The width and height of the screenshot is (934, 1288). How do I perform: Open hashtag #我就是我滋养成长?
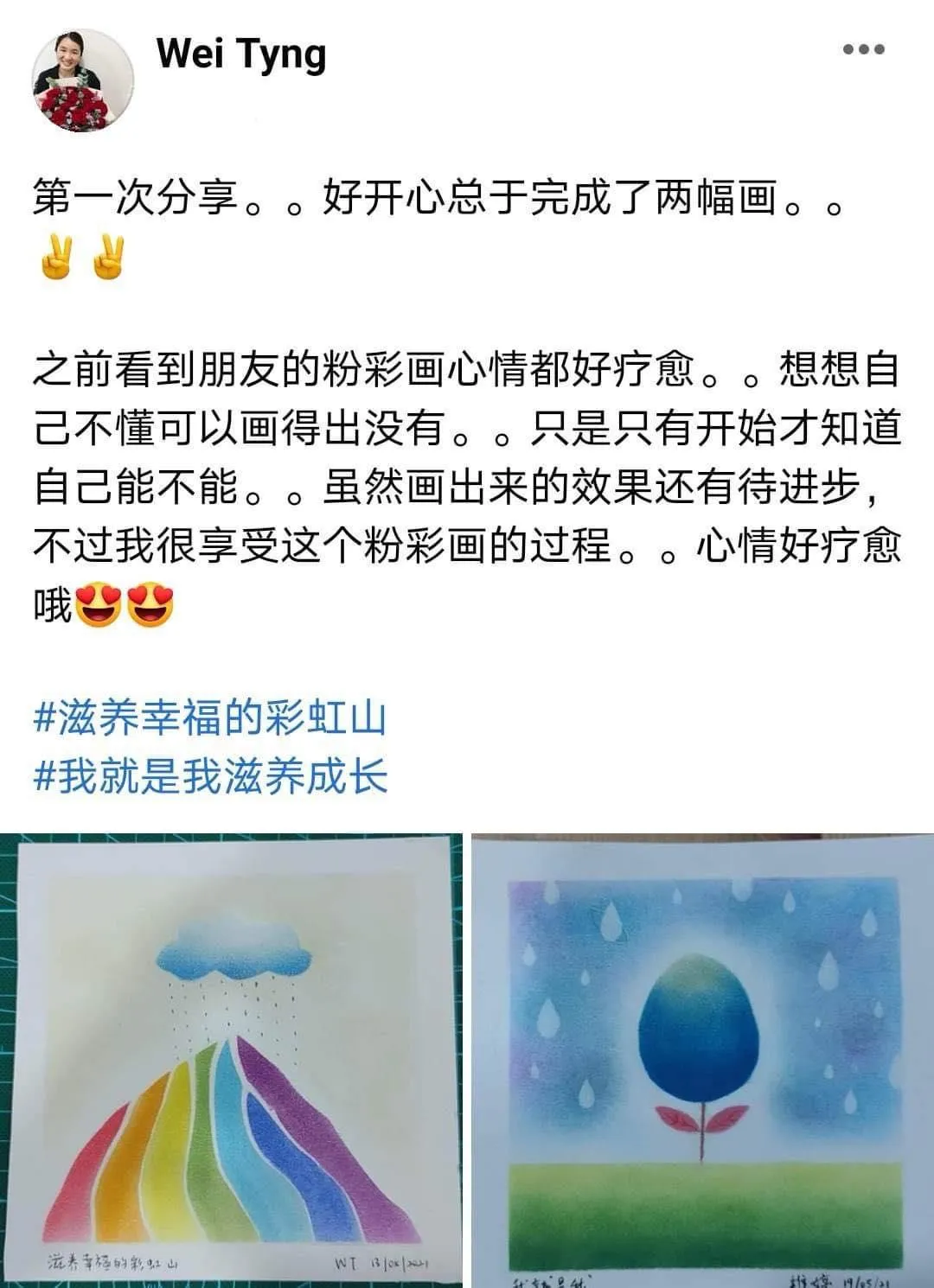209,775
